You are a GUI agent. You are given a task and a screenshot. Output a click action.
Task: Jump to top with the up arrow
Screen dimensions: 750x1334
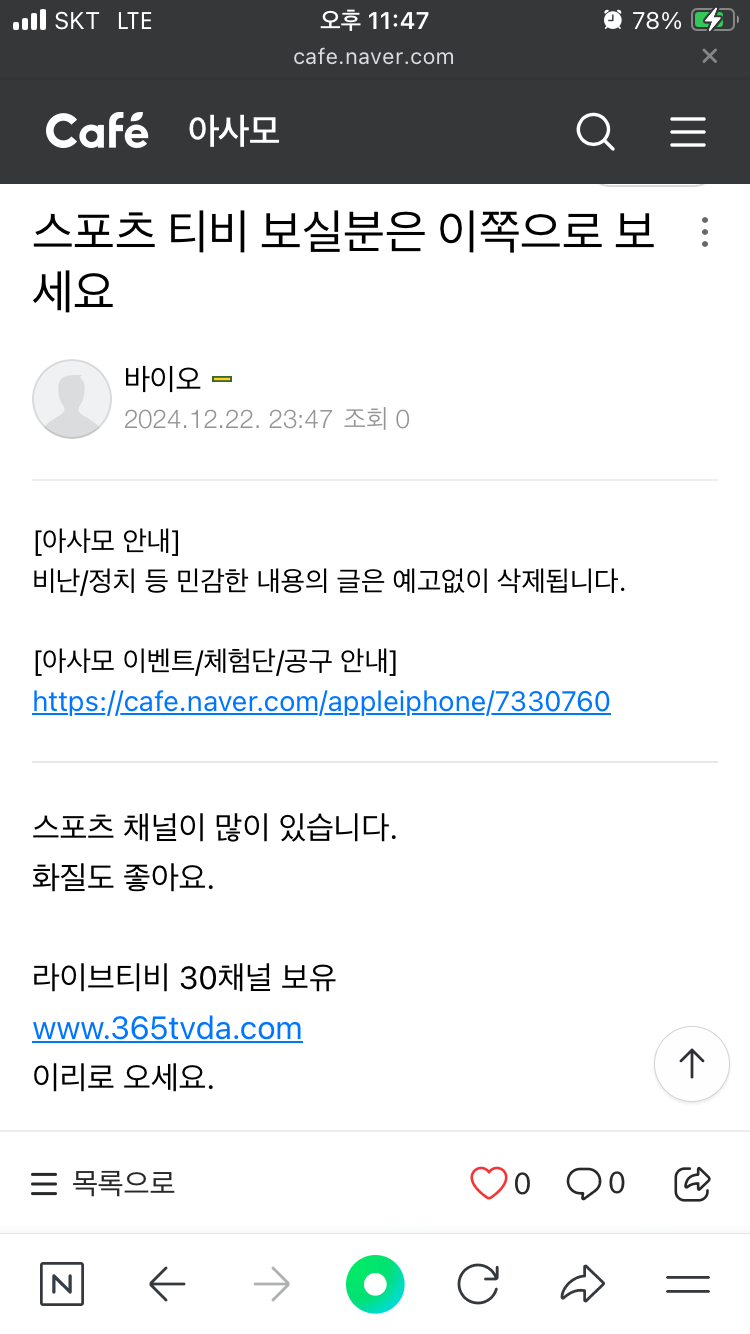692,1064
